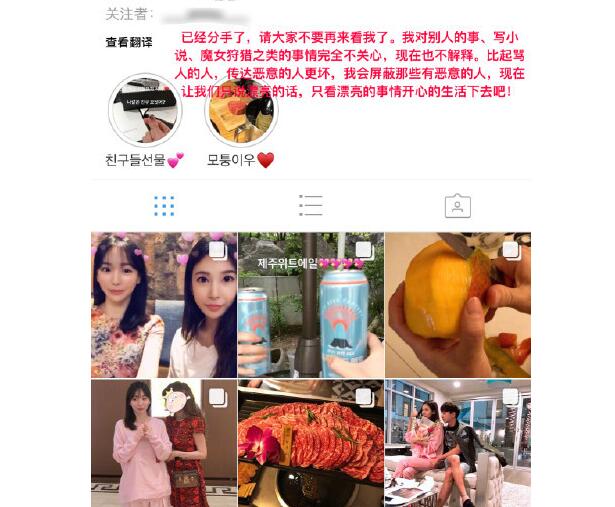
Task: Open the tagged photos tab
Action: click(457, 206)
